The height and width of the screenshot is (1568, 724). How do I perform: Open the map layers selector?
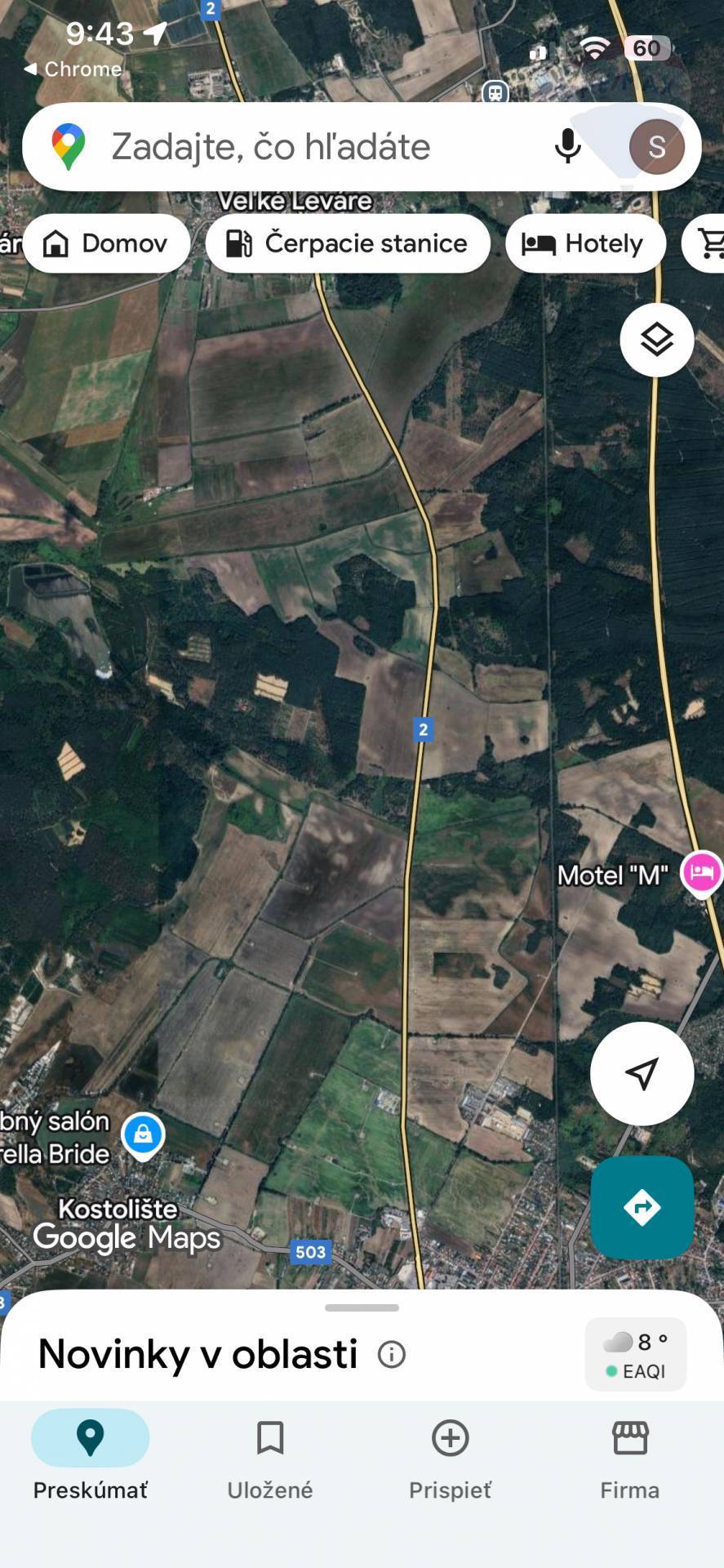coord(656,340)
